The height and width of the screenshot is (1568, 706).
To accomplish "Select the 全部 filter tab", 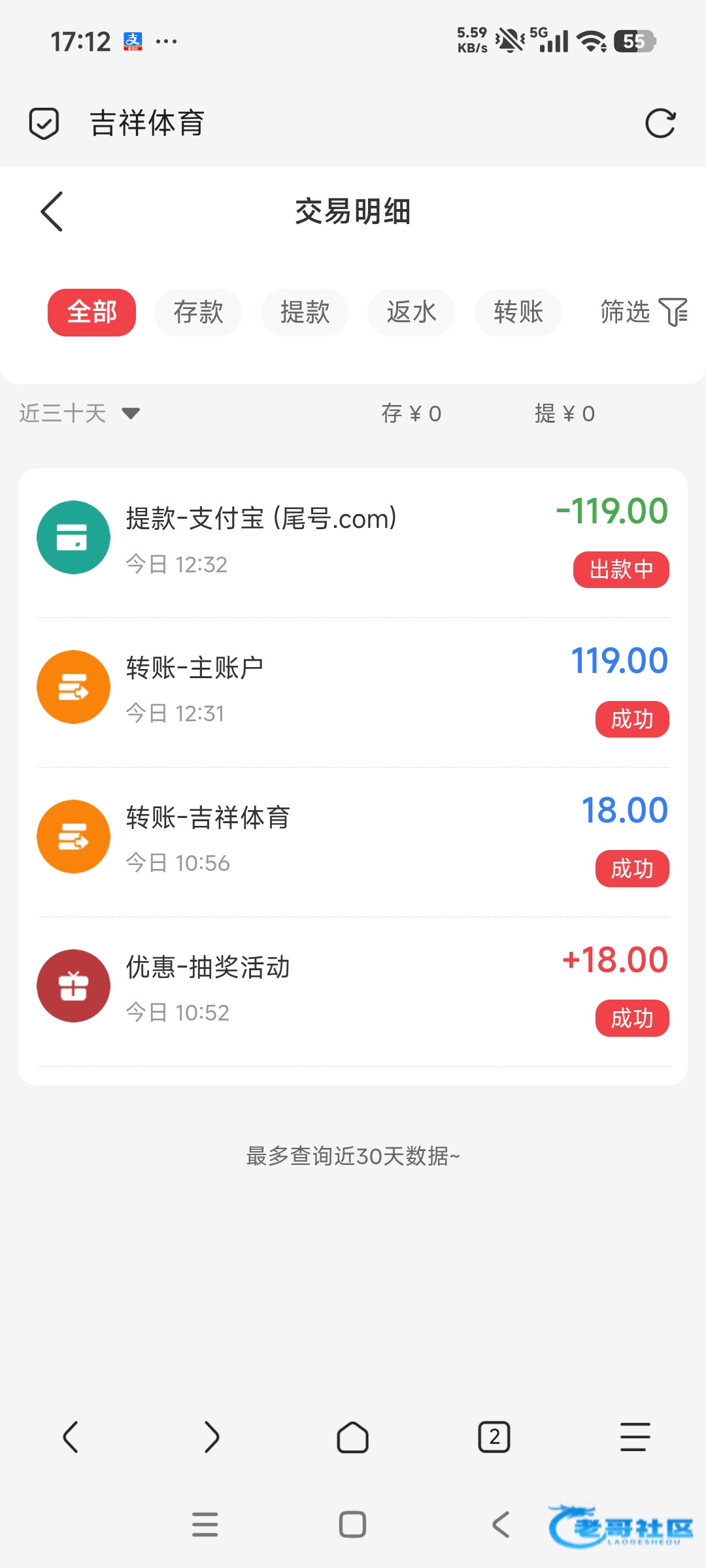I will (x=92, y=312).
